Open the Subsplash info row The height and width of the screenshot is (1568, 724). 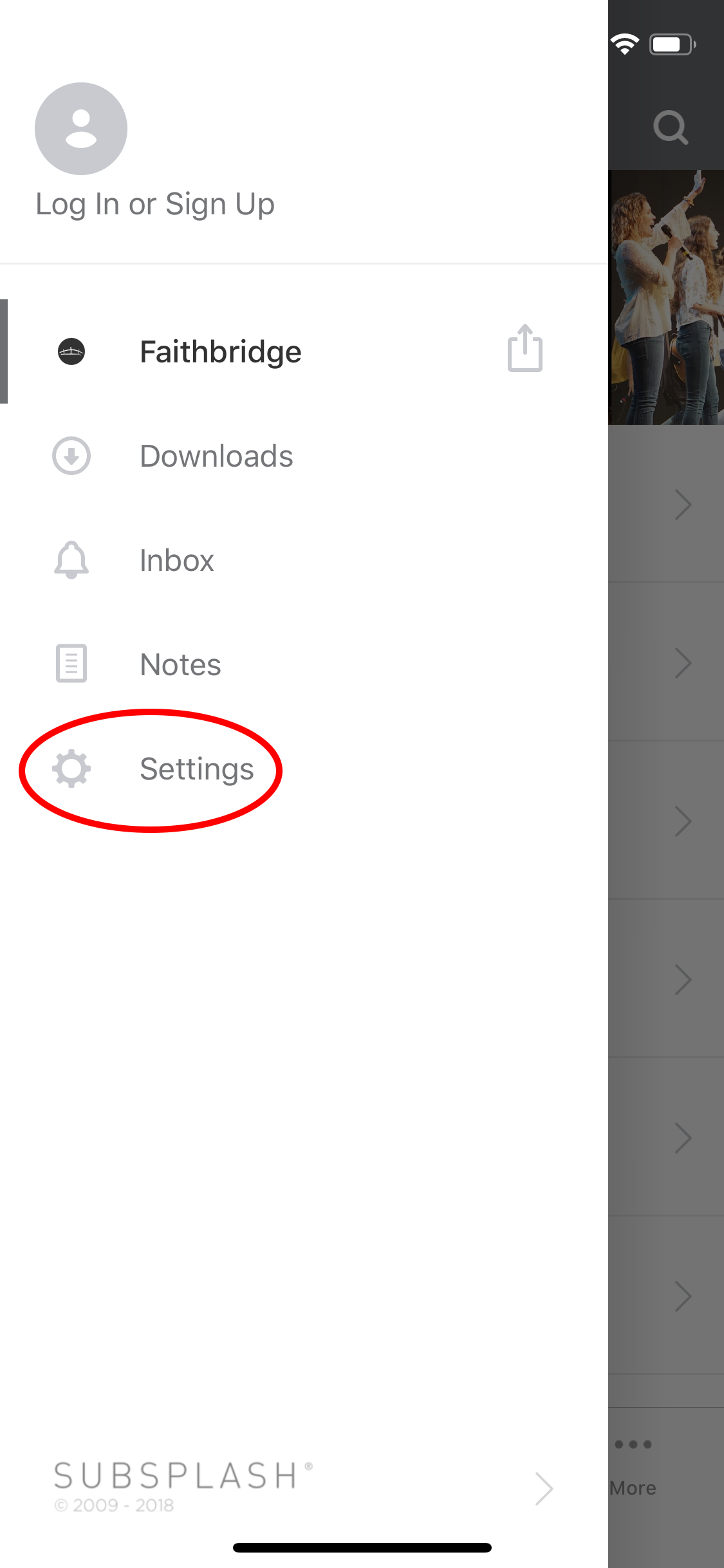304,1487
